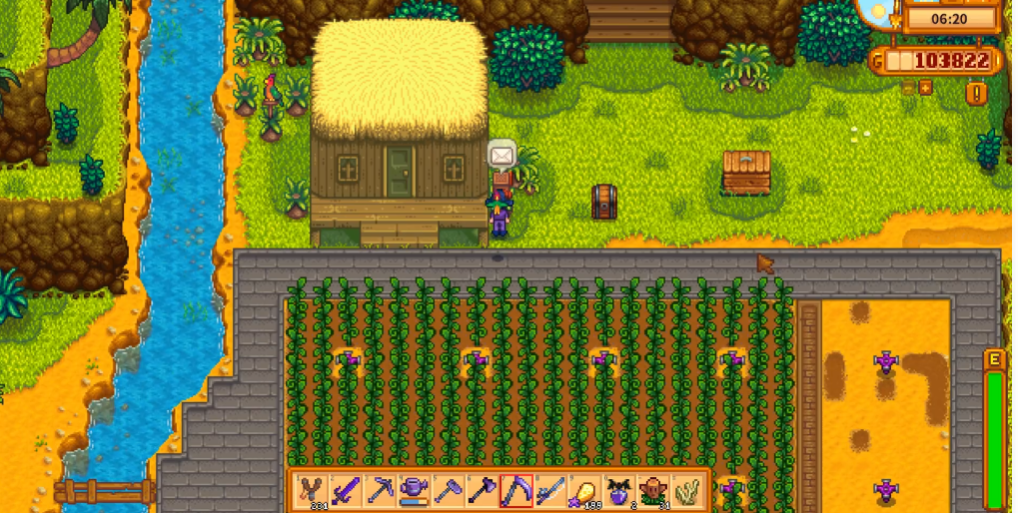Viewport: 1018px width, 513px height.
Task: Choose the purple bomb item
Action: pos(618,489)
